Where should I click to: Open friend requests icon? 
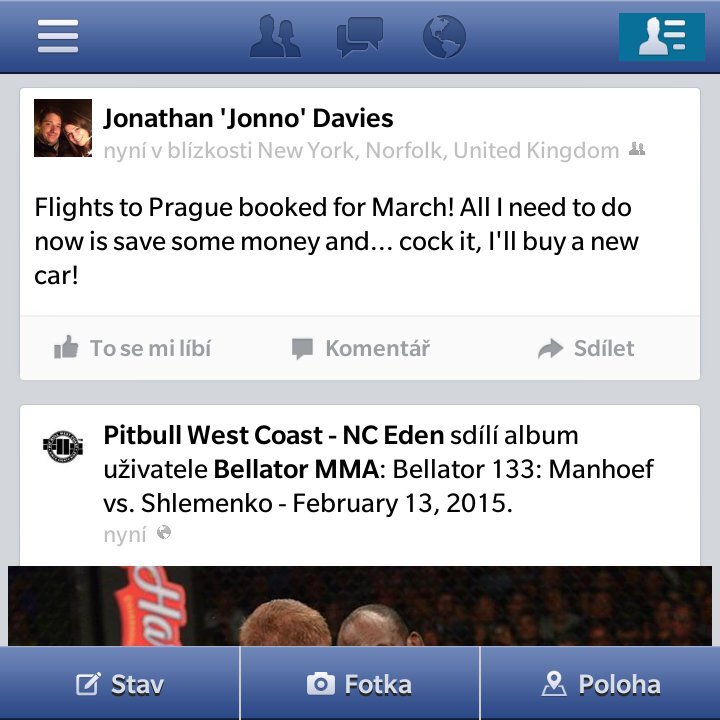point(275,37)
